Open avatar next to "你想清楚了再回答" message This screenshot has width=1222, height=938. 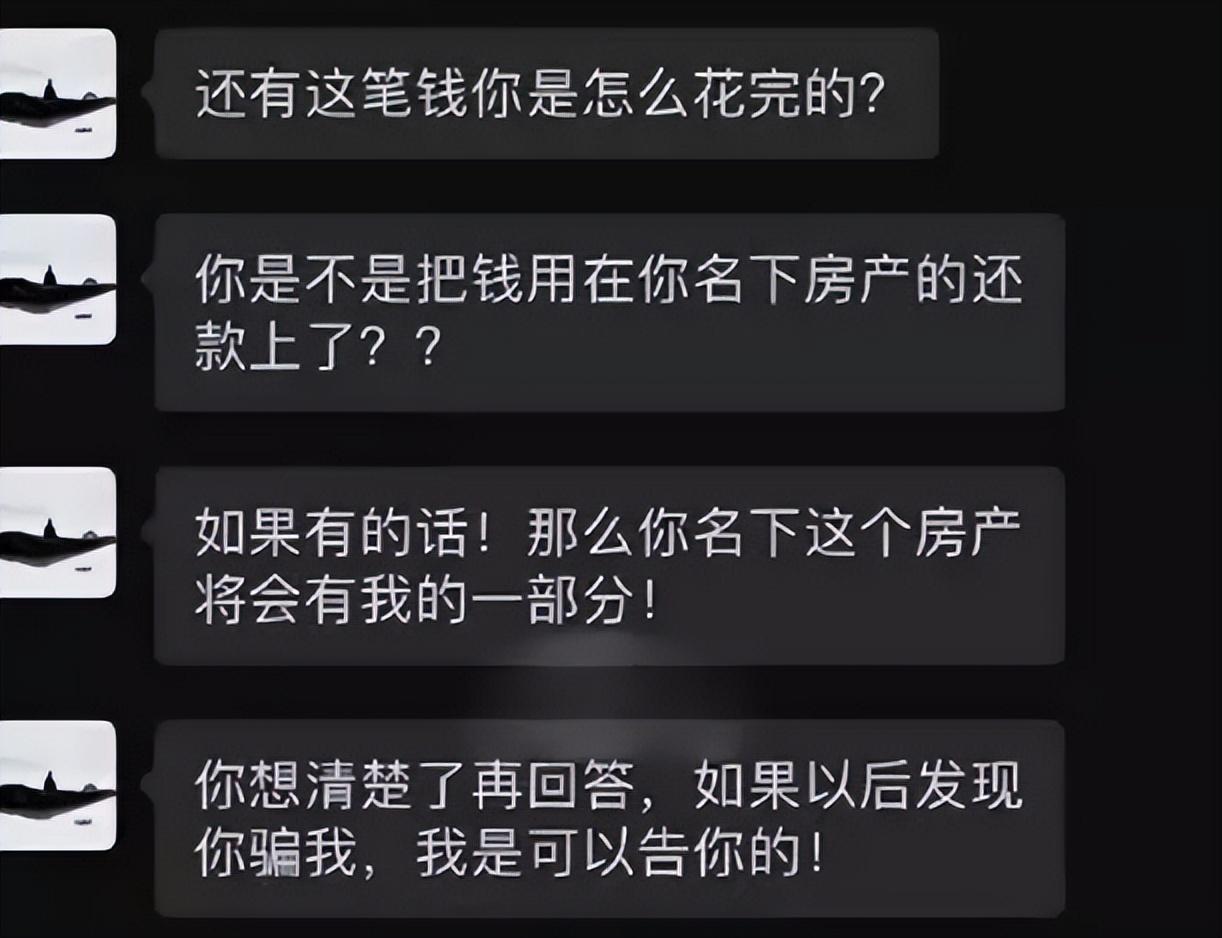[x=56, y=786]
